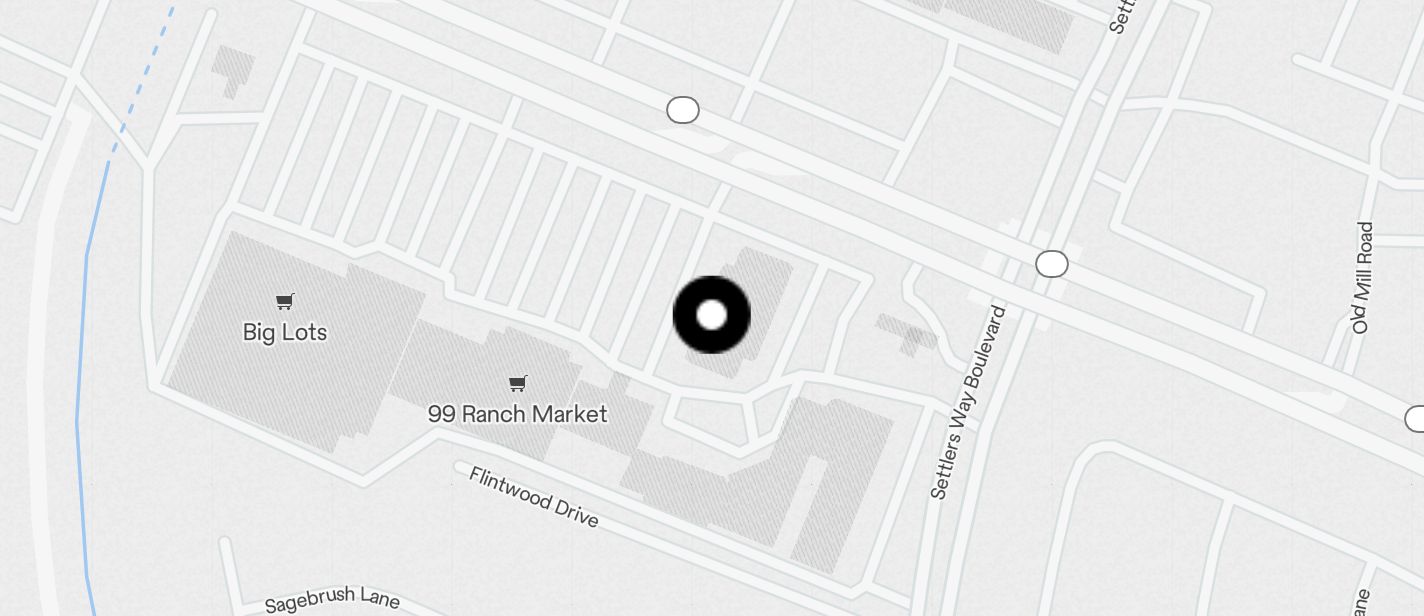Tap the black location pin on the map
Screen dimensions: 1424x616
point(711,315)
